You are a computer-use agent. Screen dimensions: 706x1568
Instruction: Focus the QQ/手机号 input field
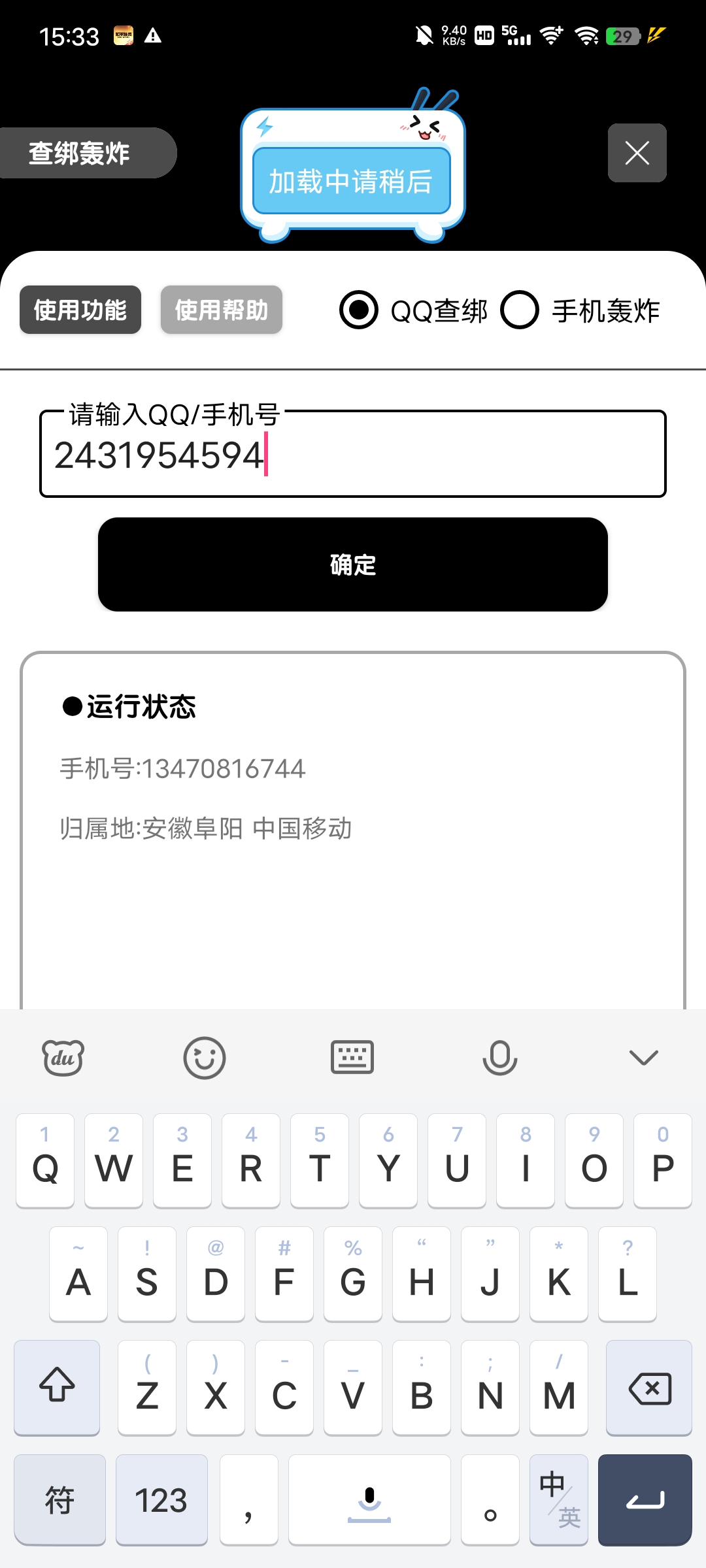point(353,455)
